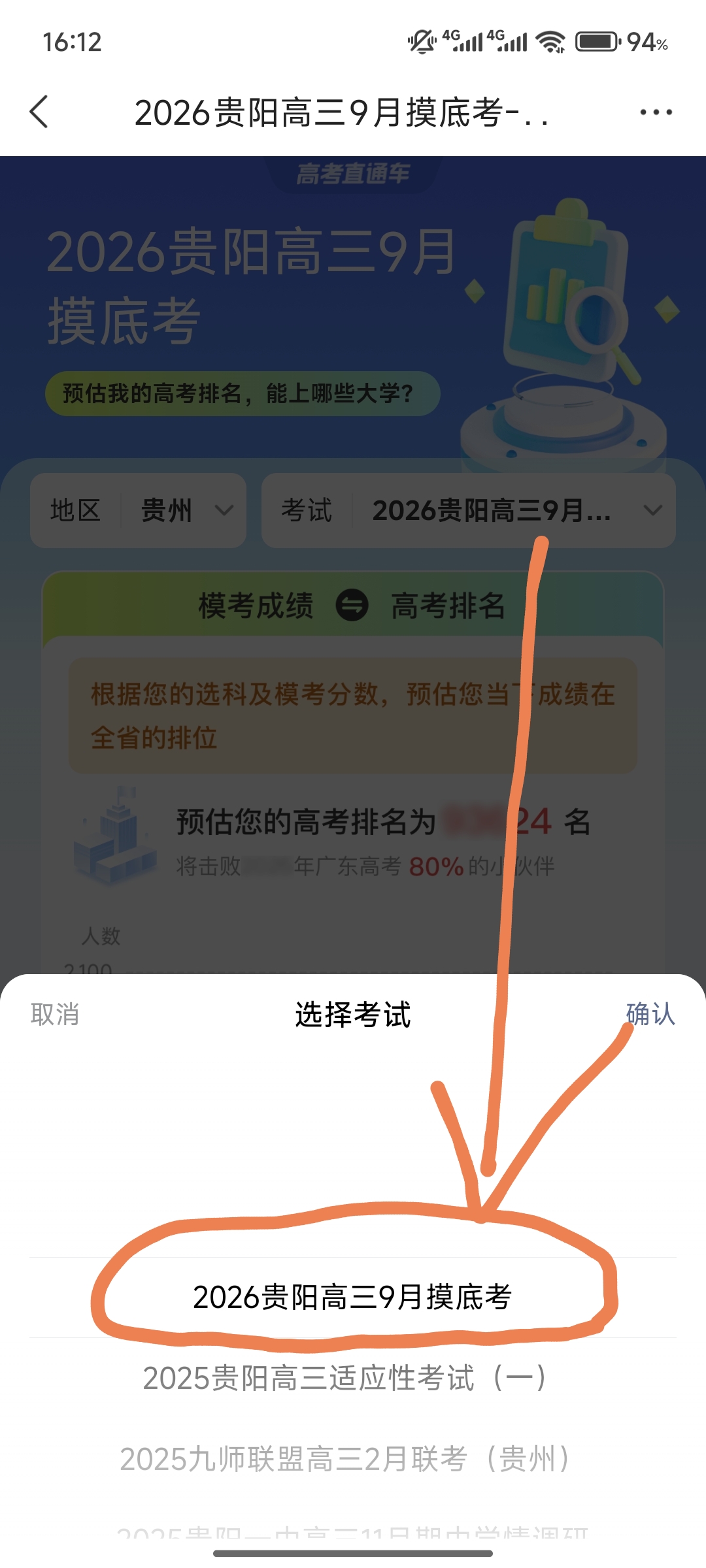Confirm the exam selection with 确认
Viewport: 706px width, 1568px height.
click(x=650, y=1014)
